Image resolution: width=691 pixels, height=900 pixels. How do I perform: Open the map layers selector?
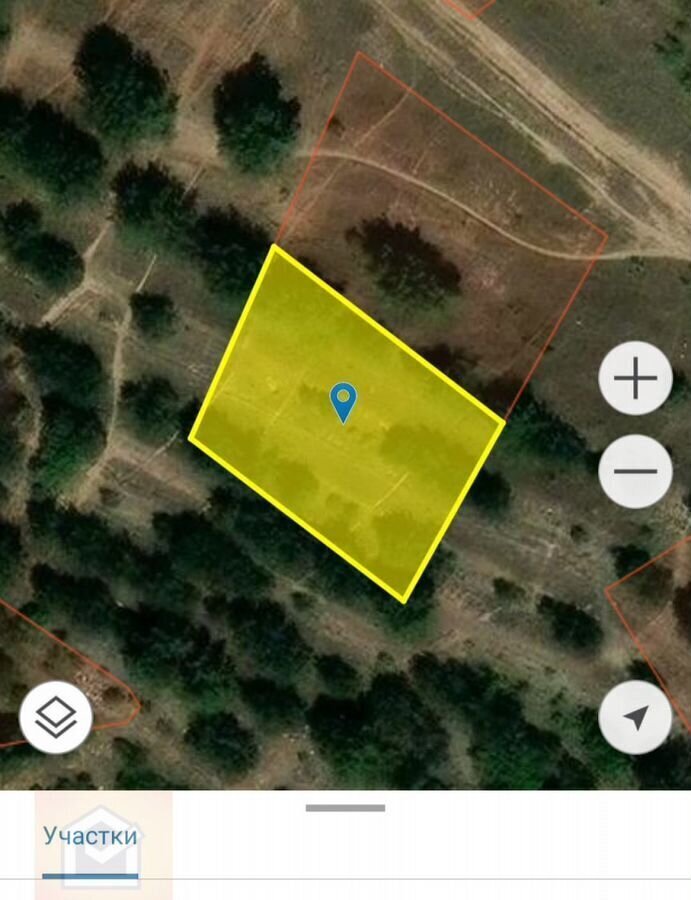pos(56,717)
